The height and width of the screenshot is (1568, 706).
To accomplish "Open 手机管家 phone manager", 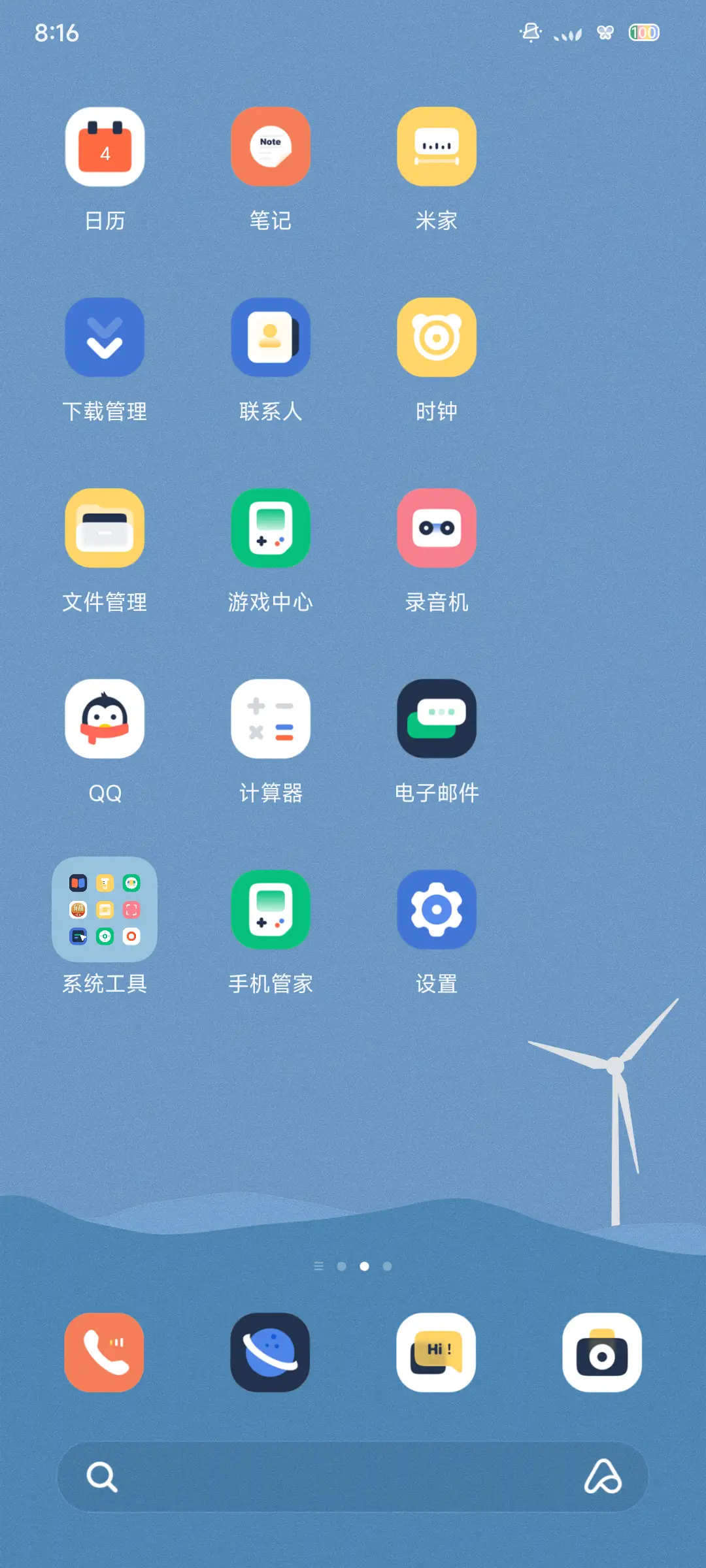I will pyautogui.click(x=271, y=910).
